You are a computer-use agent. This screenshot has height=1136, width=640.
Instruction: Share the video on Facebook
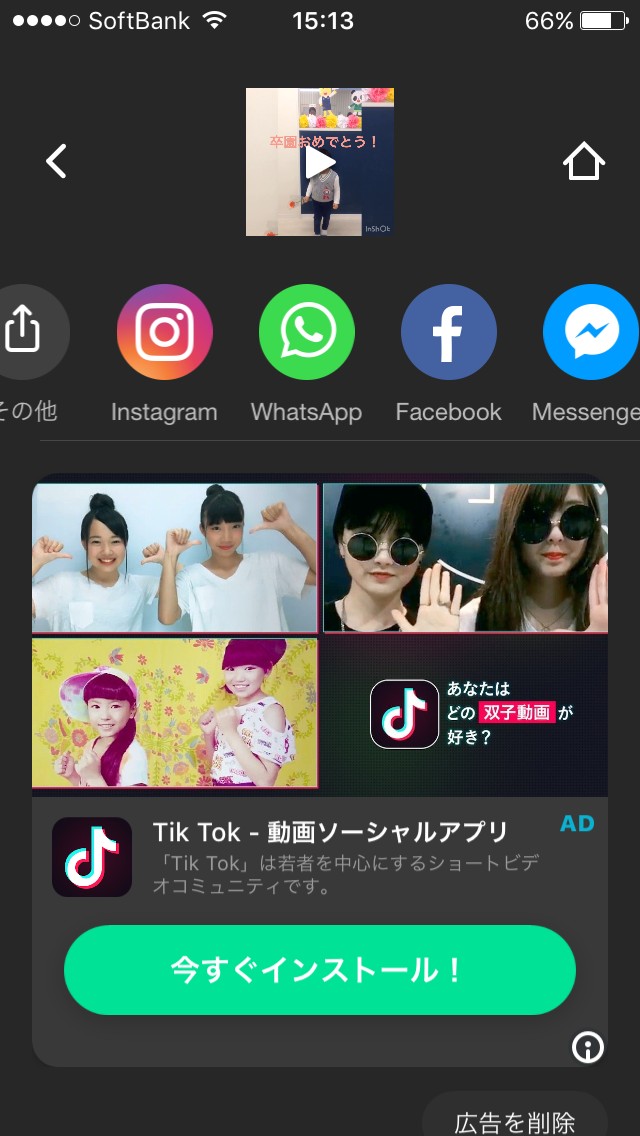click(448, 332)
